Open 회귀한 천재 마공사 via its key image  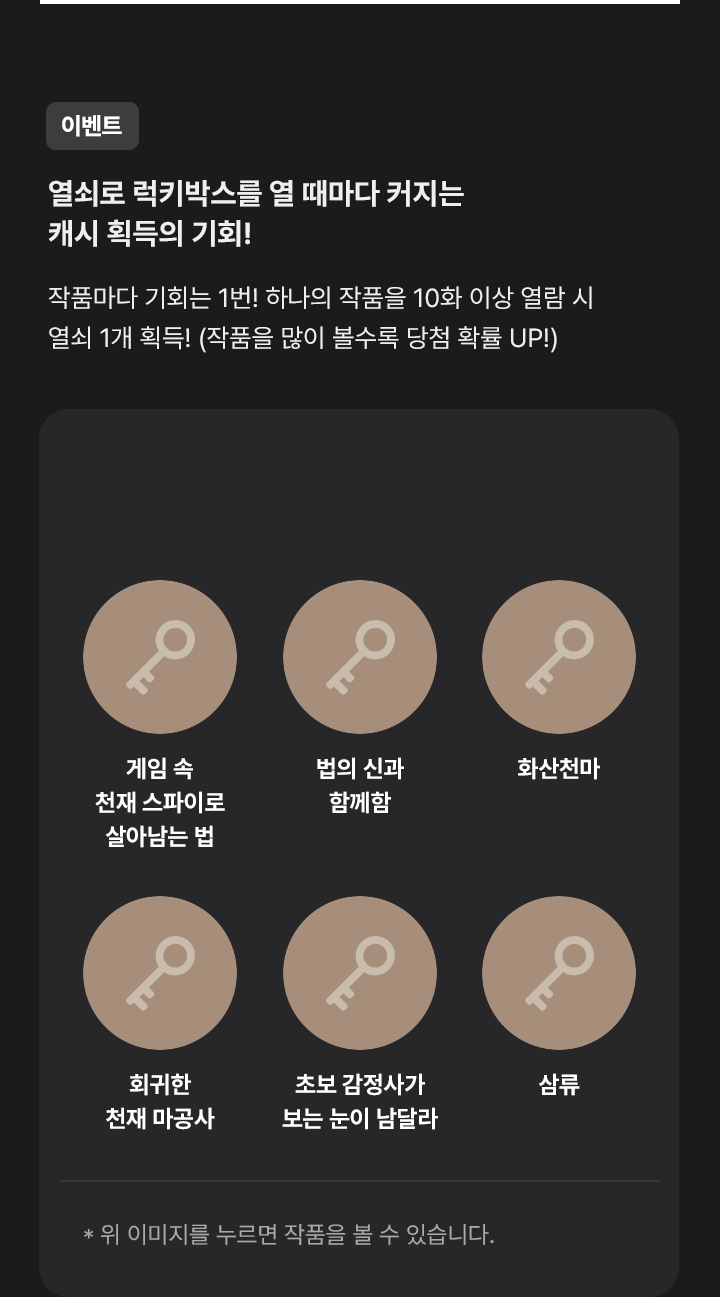coord(160,973)
